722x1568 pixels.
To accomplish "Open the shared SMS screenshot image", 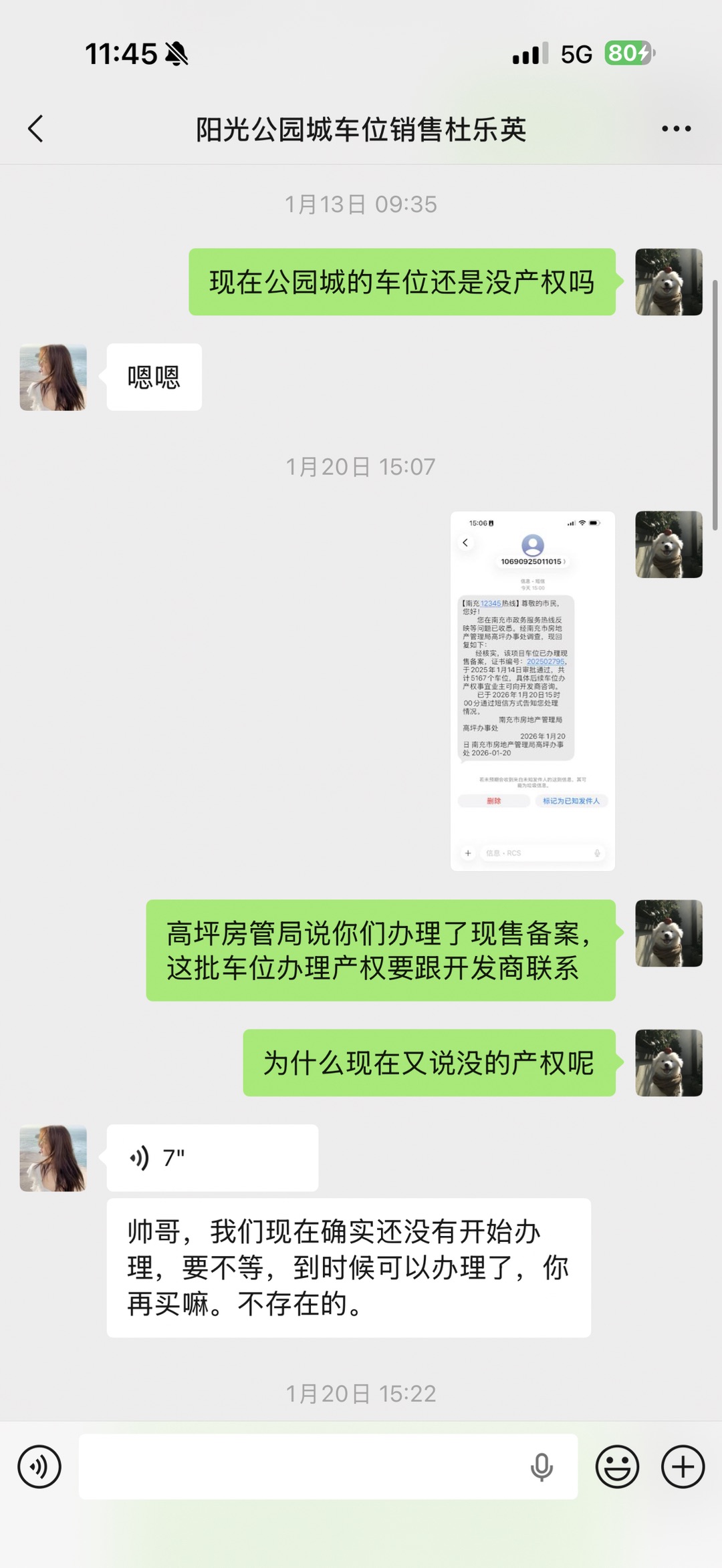I will point(532,691).
